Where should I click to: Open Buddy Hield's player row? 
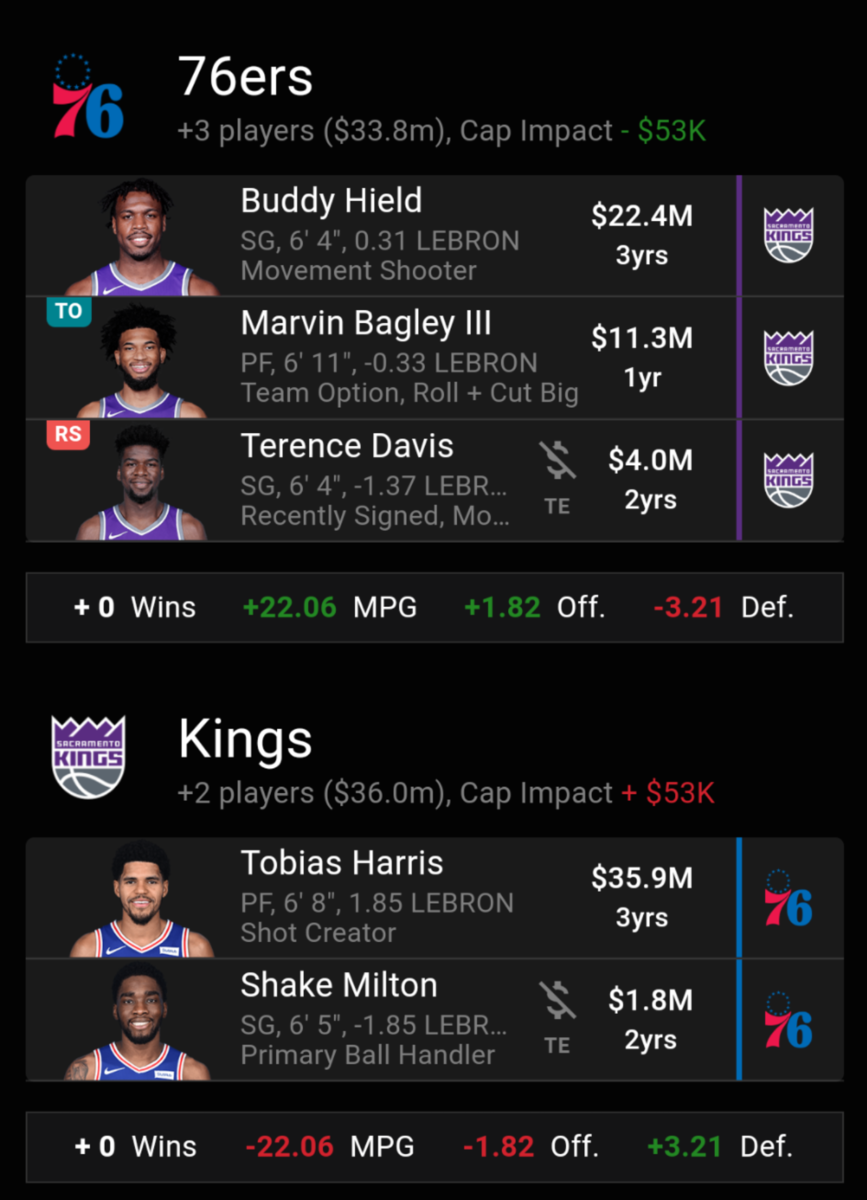point(380,236)
